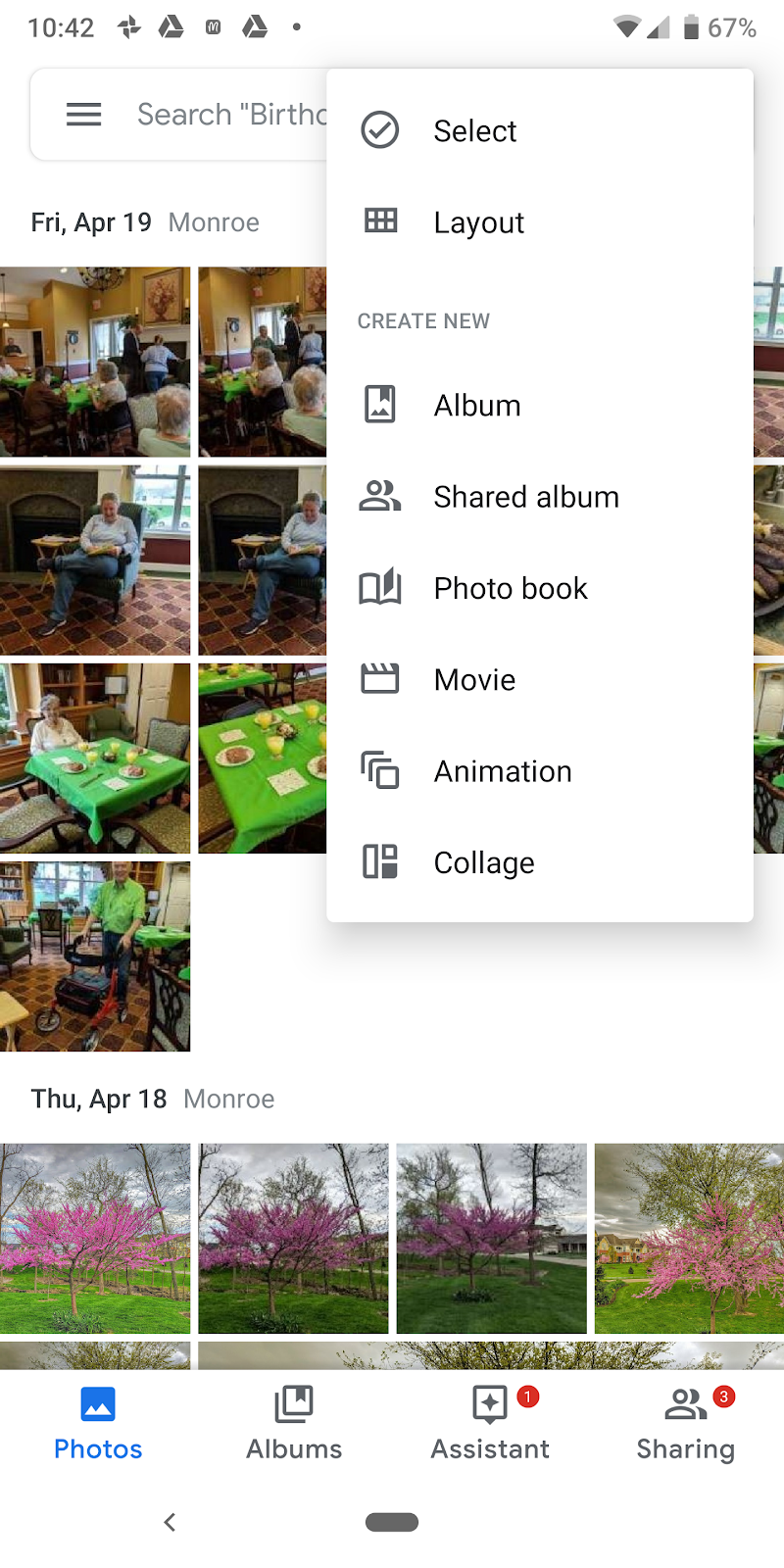This screenshot has height=1568, width=784.
Task: Open the hamburger drawer menu
Action: click(x=83, y=115)
